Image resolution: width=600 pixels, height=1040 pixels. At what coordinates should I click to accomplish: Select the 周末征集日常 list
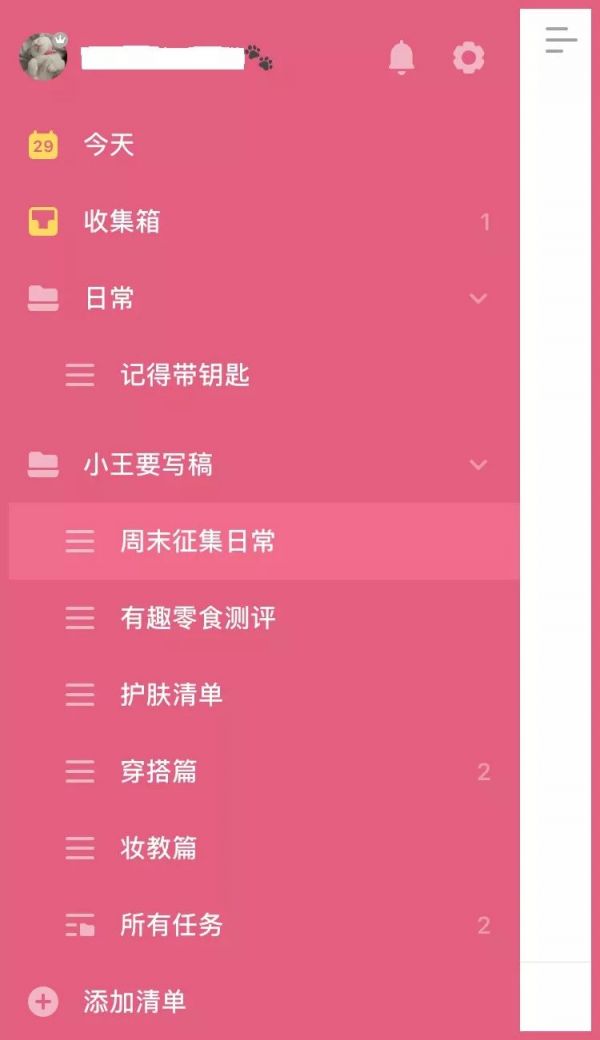click(198, 541)
